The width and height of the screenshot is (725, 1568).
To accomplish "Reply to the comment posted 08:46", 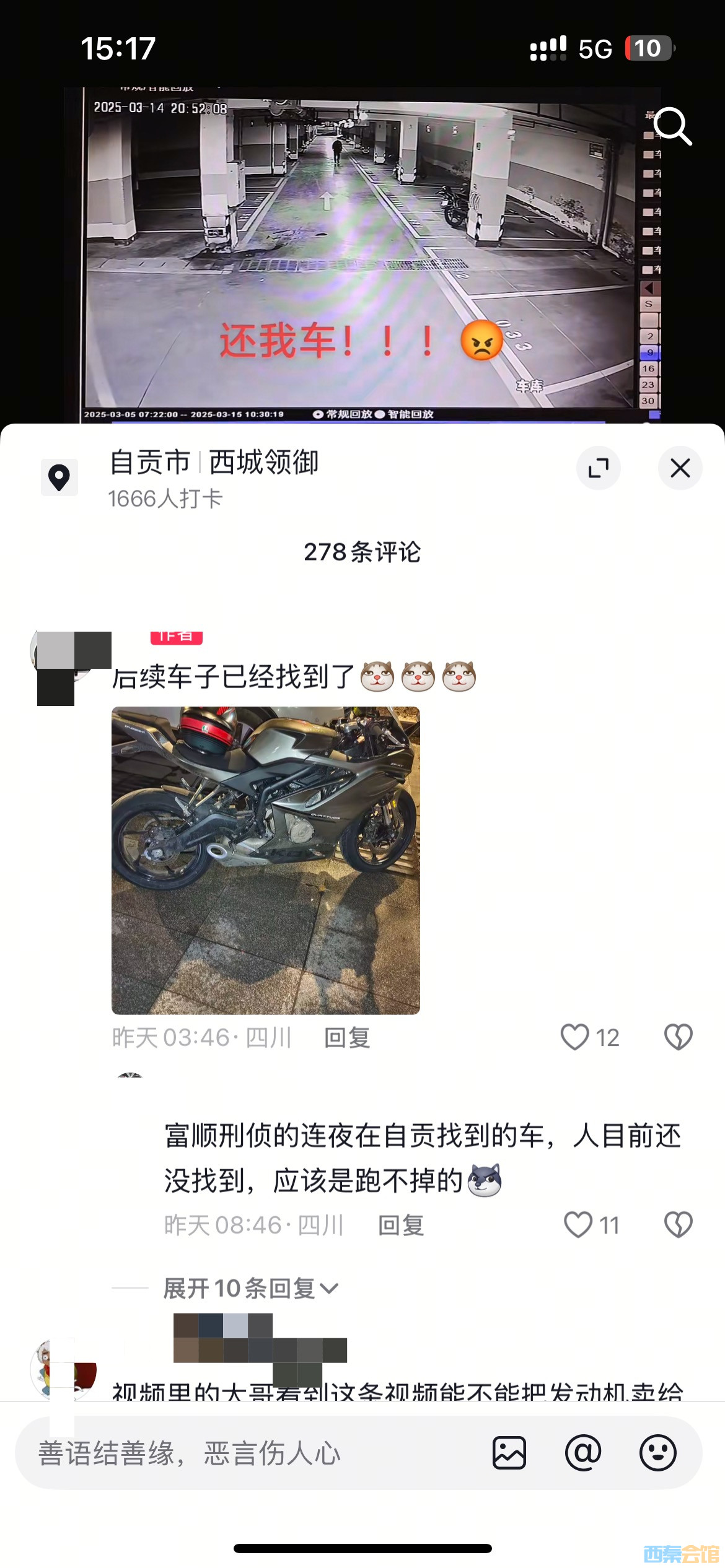I will coord(401,1226).
